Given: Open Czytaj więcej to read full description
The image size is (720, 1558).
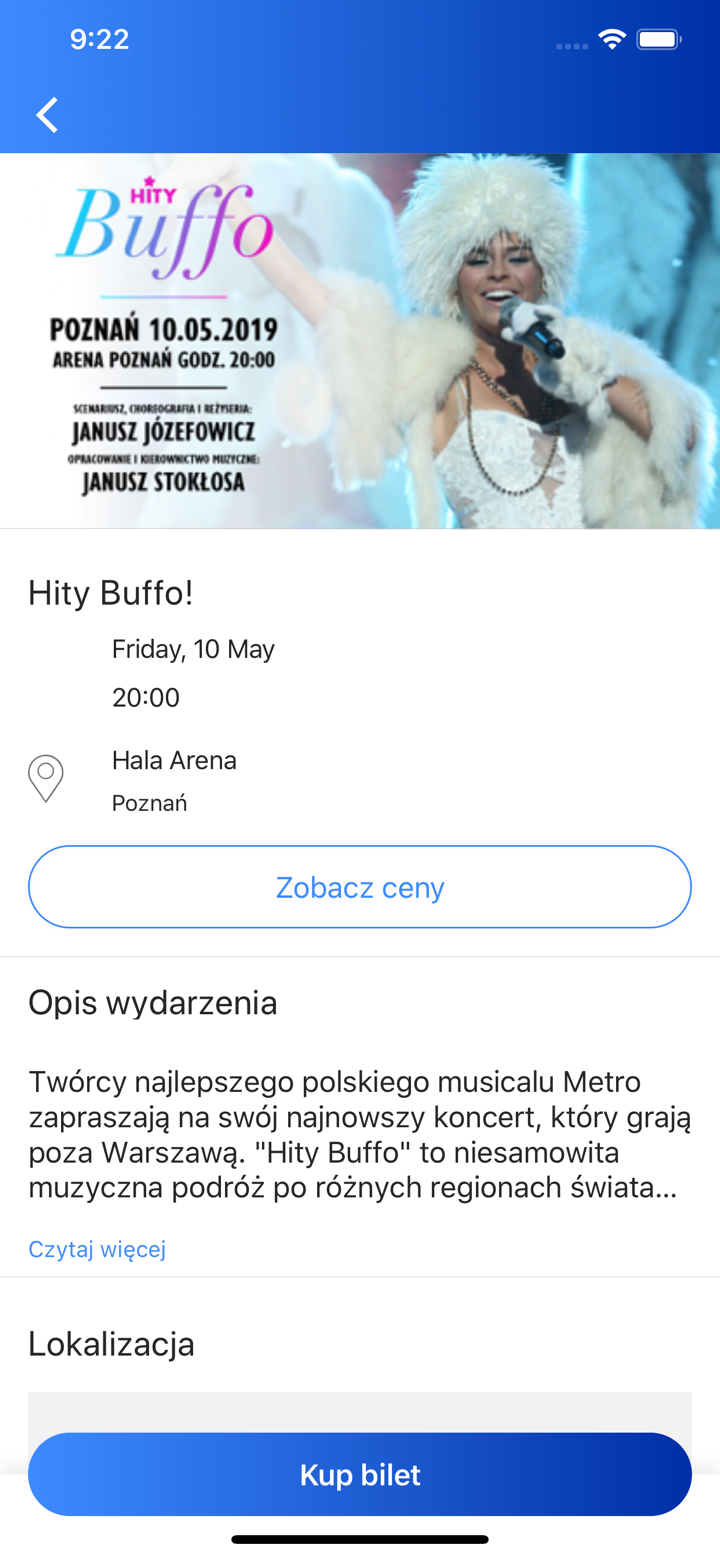Looking at the screenshot, I should click(x=97, y=1248).
